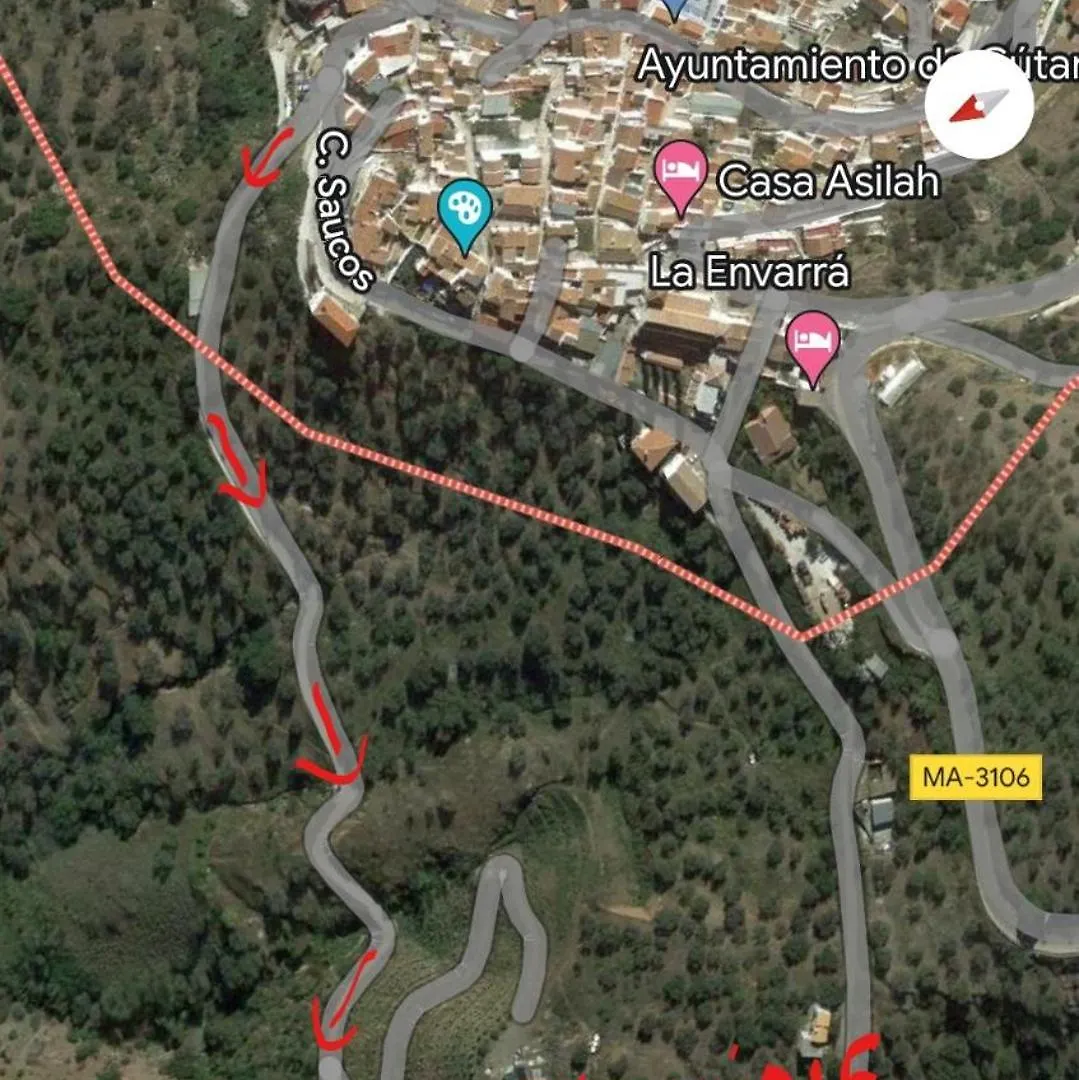Tap the compass to reset map orientation

click(978, 105)
